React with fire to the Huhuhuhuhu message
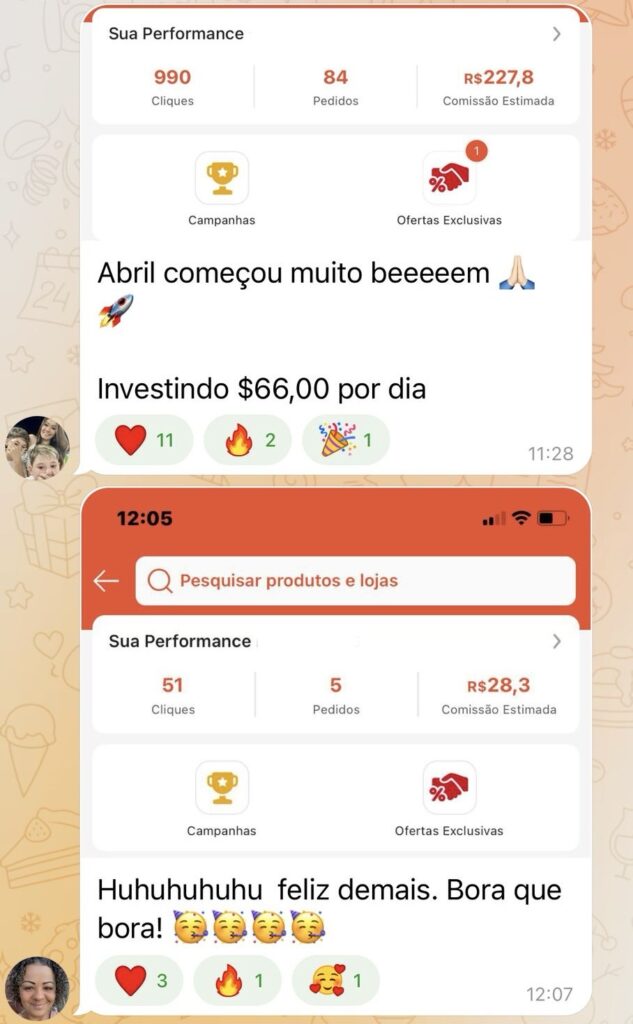Viewport: 633px width, 1024px height. tap(238, 981)
